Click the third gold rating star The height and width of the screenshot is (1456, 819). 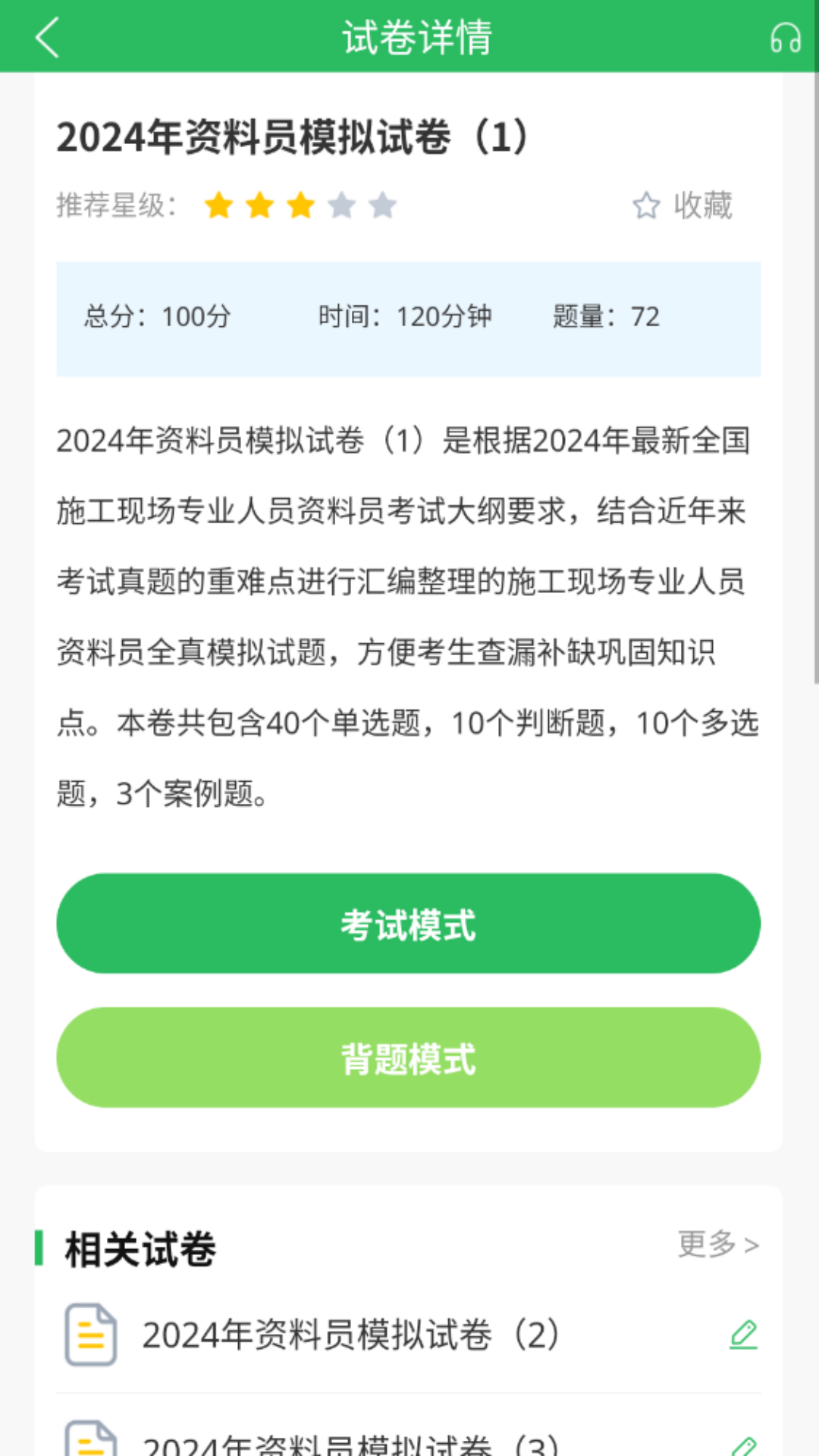tap(300, 206)
